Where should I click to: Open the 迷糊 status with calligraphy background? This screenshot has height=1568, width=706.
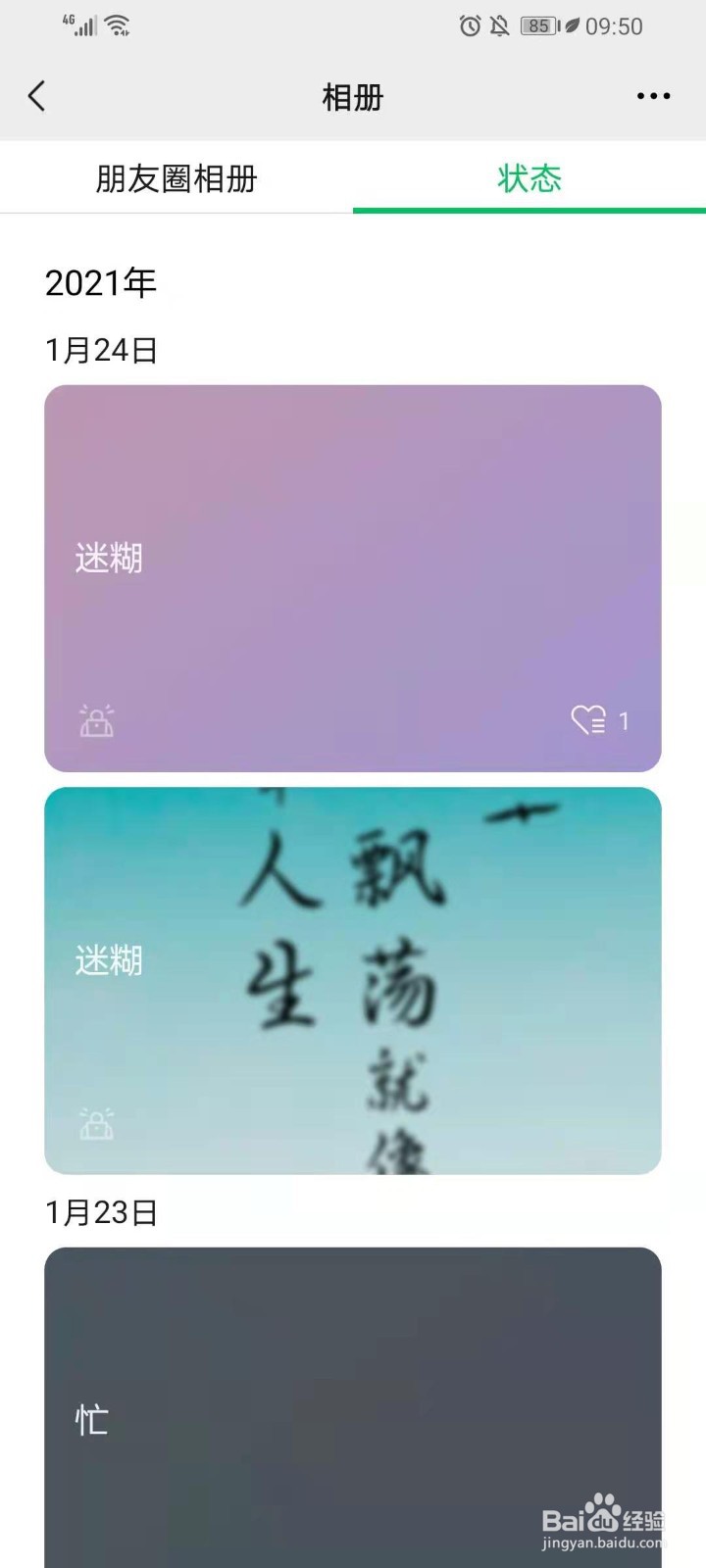pos(353,980)
